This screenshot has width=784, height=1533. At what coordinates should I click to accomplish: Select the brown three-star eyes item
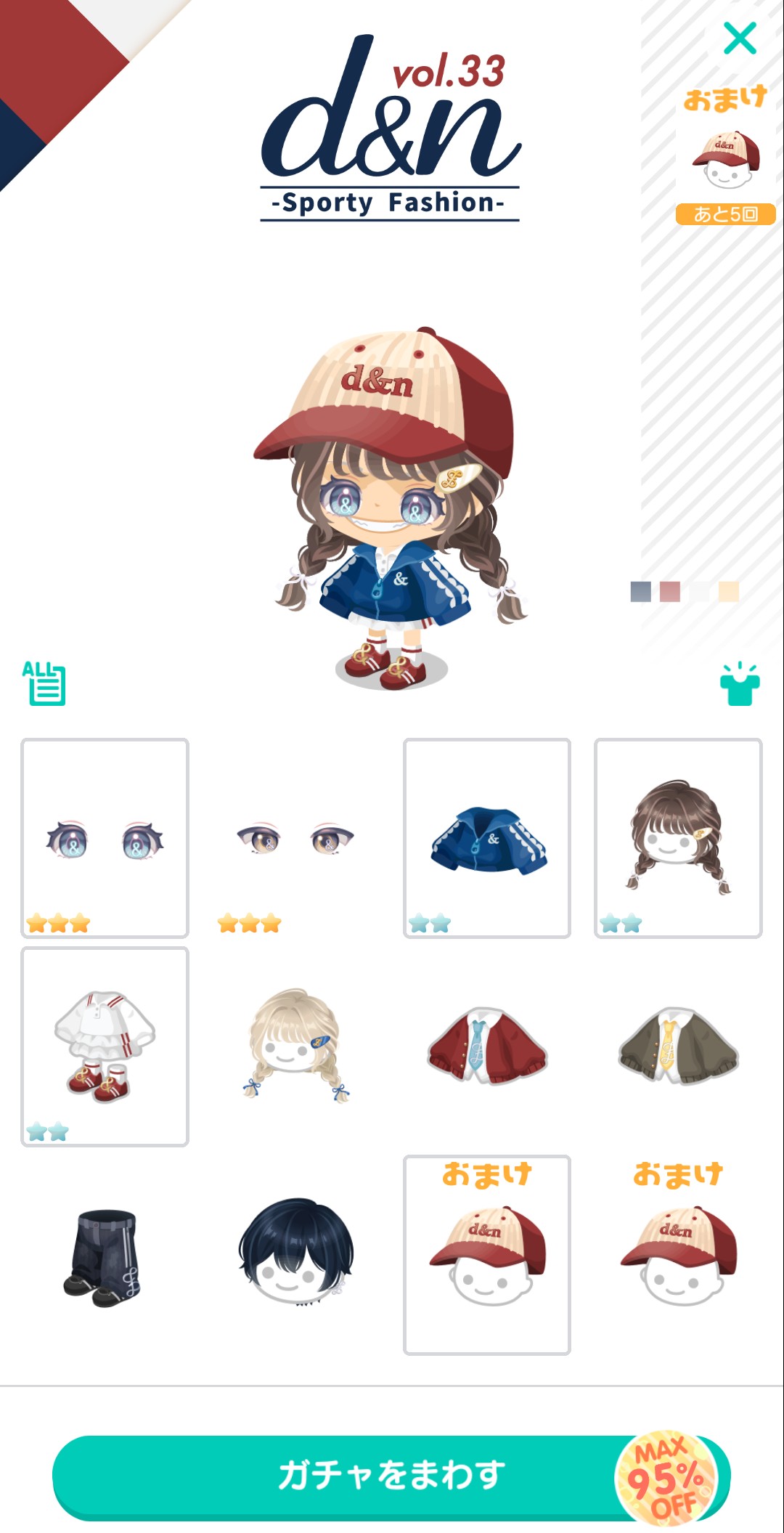tap(295, 839)
